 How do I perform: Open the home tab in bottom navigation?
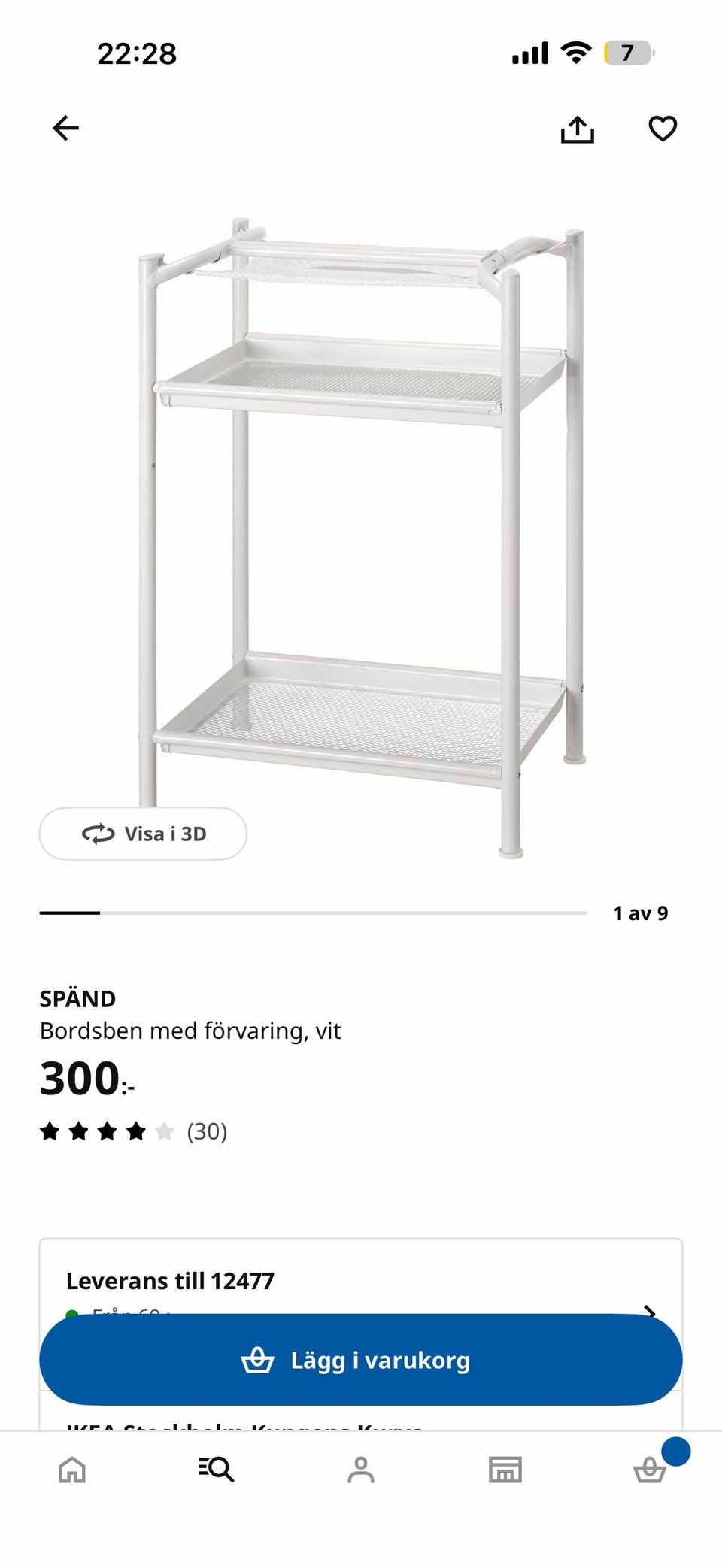pos(71,1471)
